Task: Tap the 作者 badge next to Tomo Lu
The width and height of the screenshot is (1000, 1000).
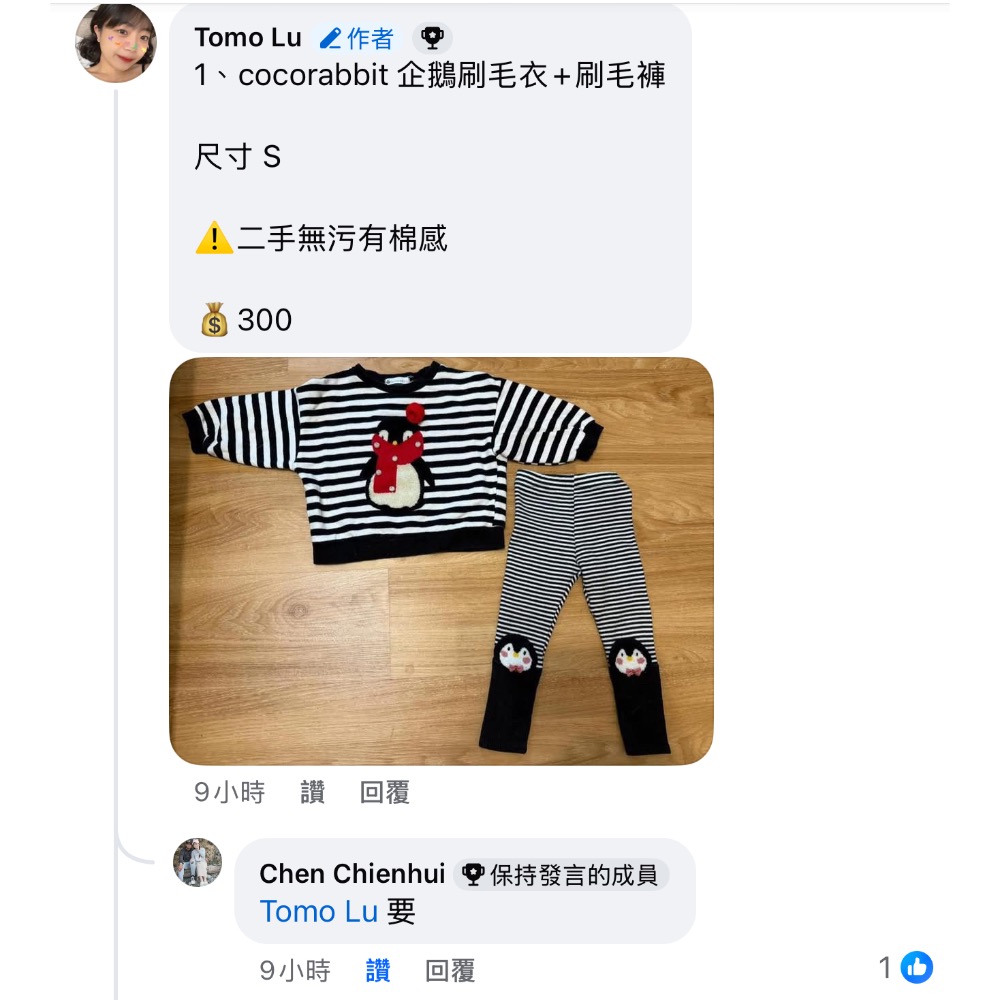Action: [x=357, y=39]
